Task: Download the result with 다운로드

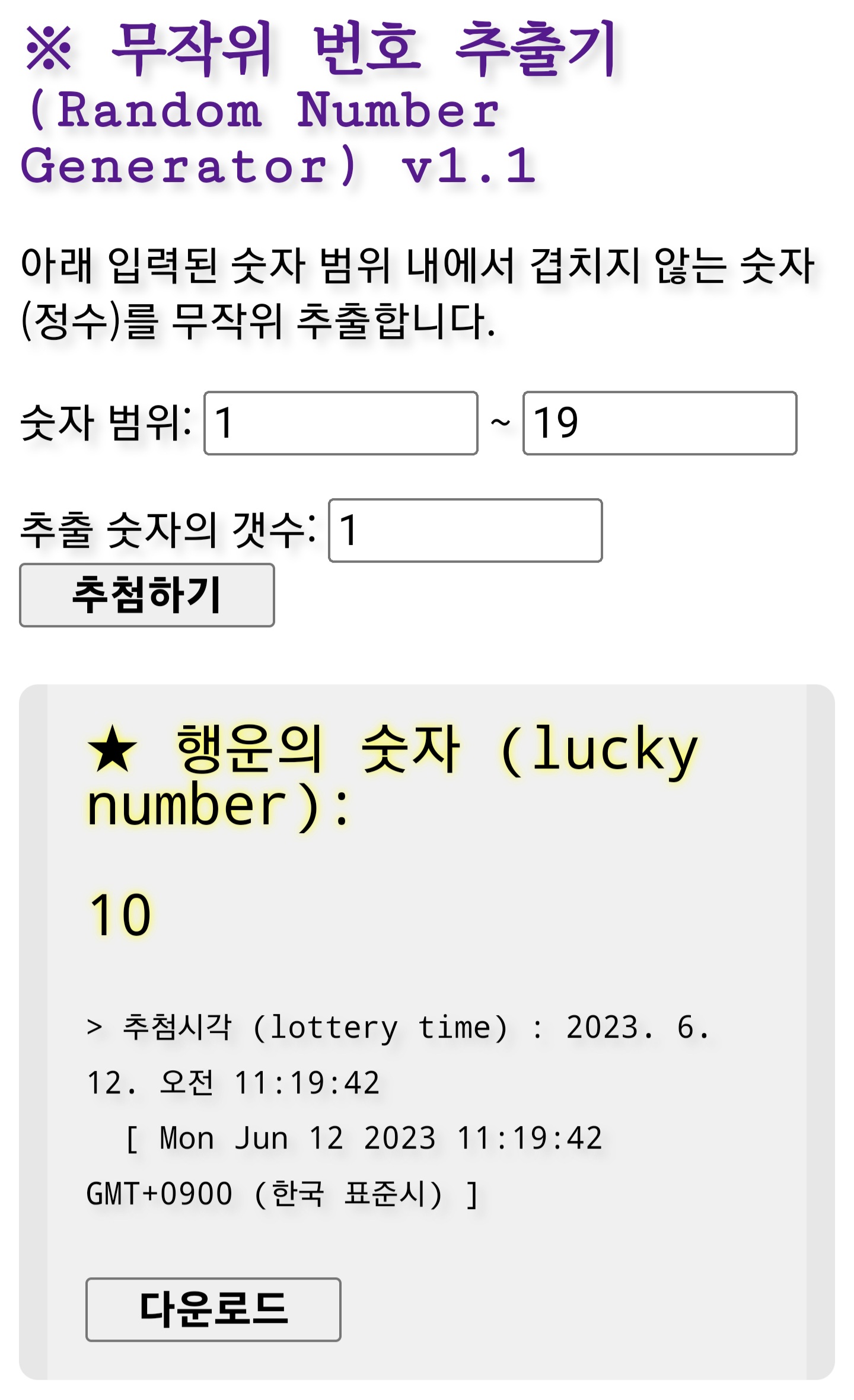Action: 213,1309
